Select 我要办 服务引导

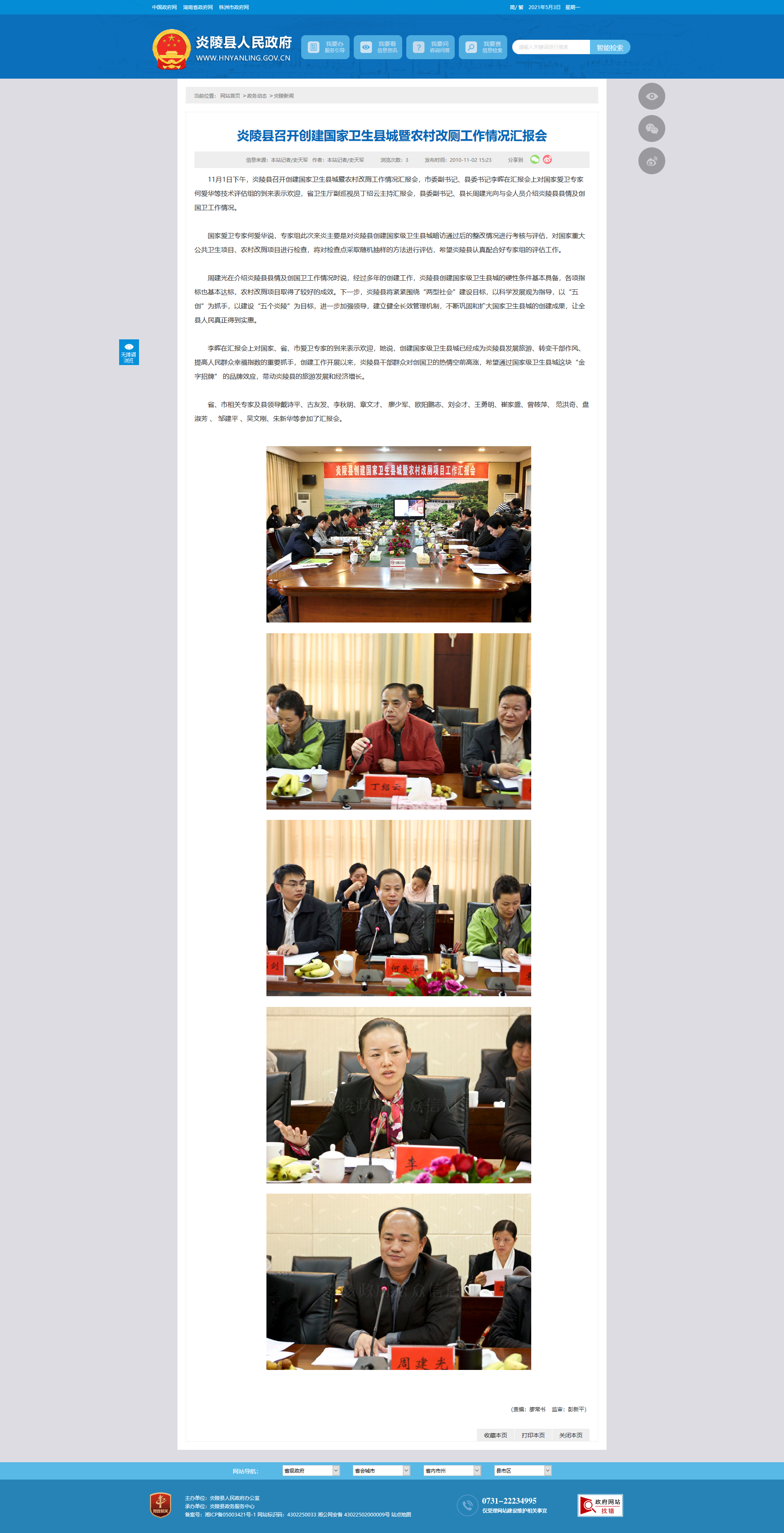click(x=325, y=47)
